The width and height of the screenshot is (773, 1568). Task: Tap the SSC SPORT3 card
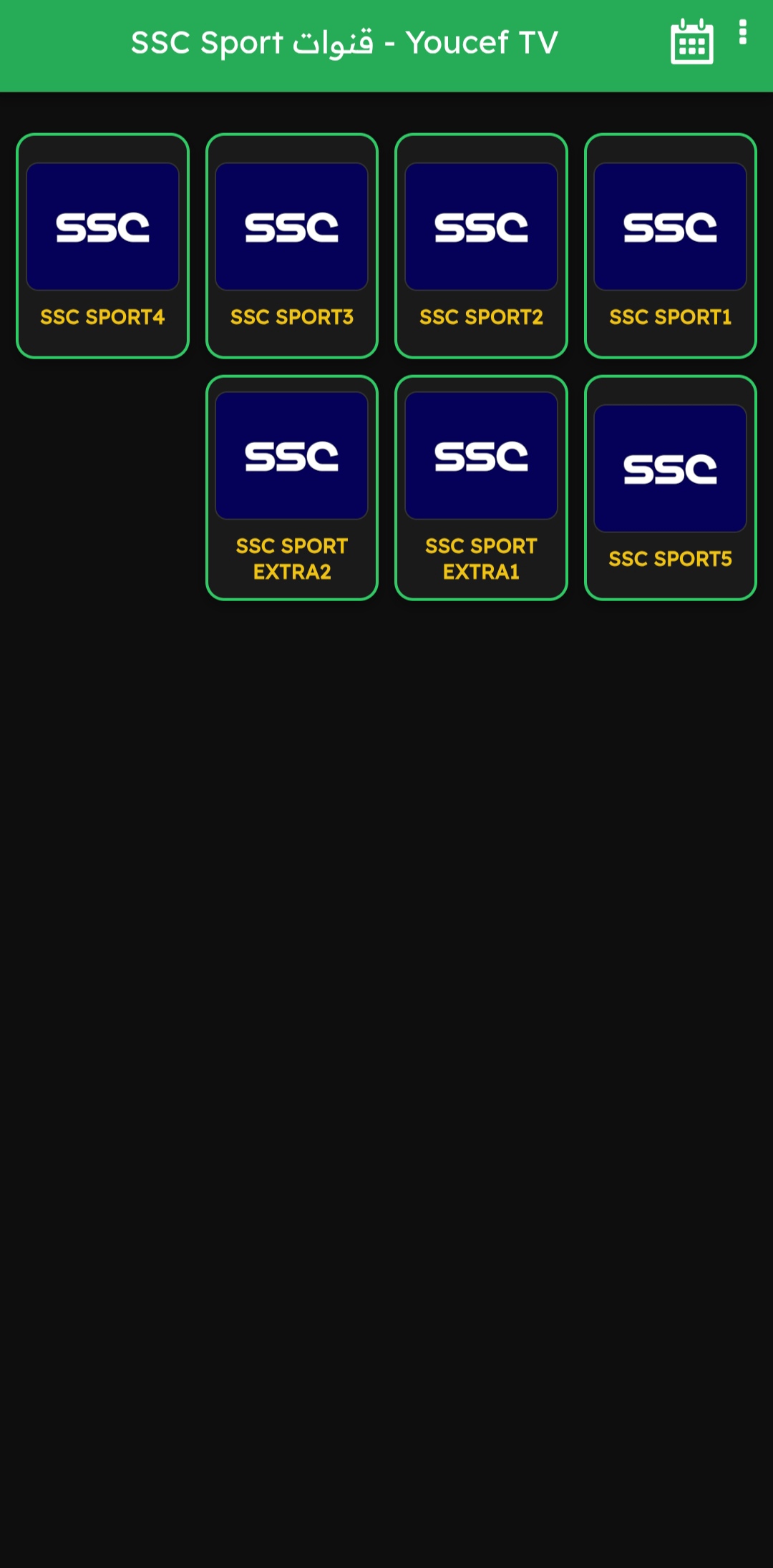click(x=291, y=243)
